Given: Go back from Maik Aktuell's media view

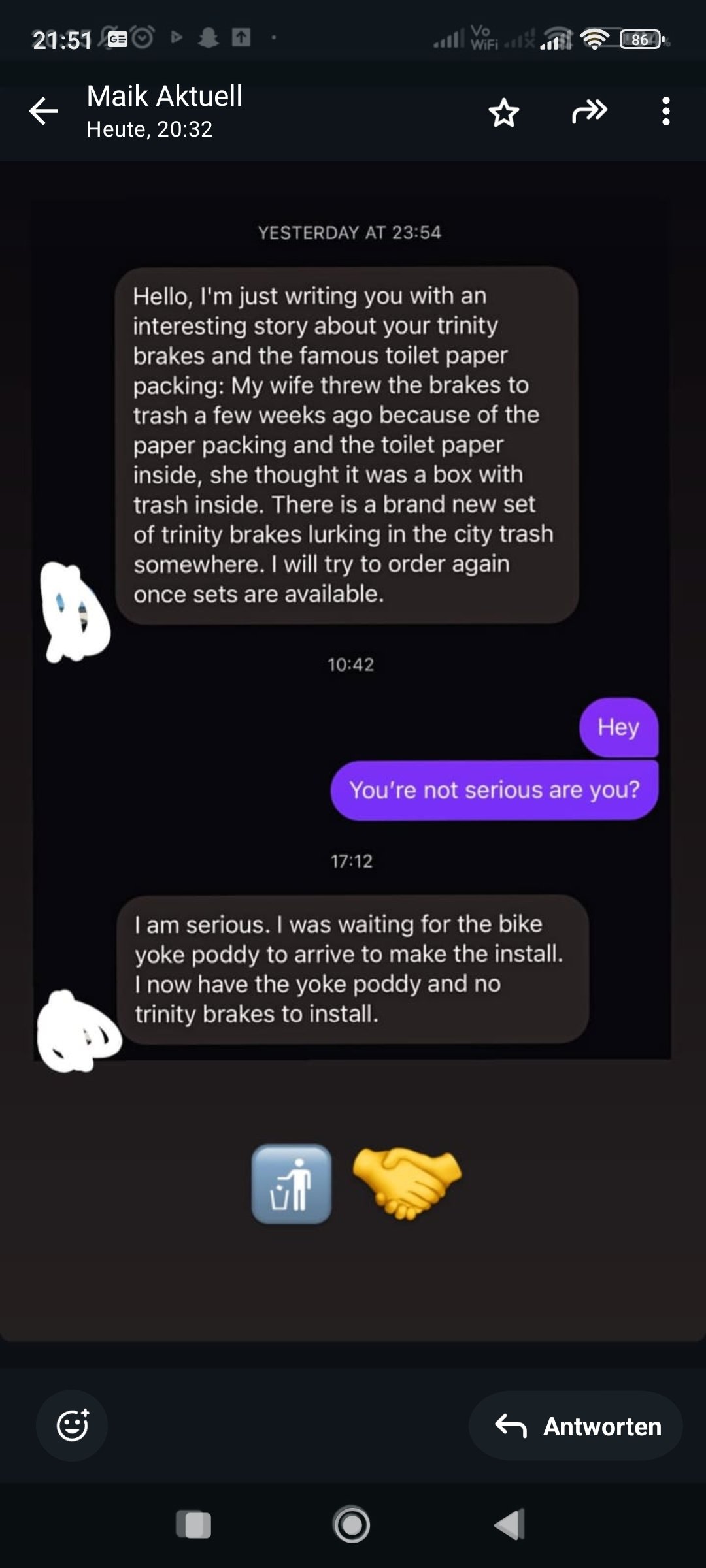Looking at the screenshot, I should point(44,111).
